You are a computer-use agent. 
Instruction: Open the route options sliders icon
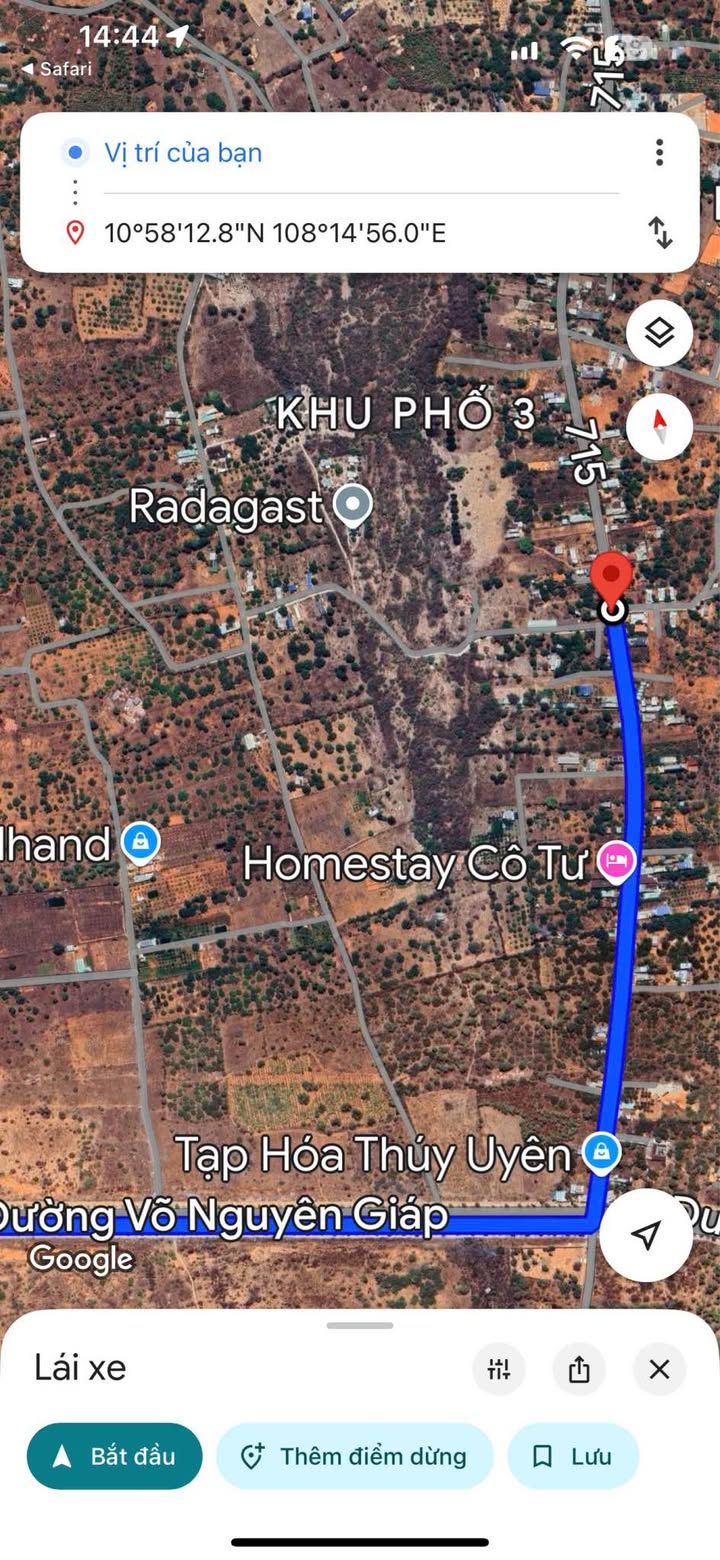tap(499, 1369)
